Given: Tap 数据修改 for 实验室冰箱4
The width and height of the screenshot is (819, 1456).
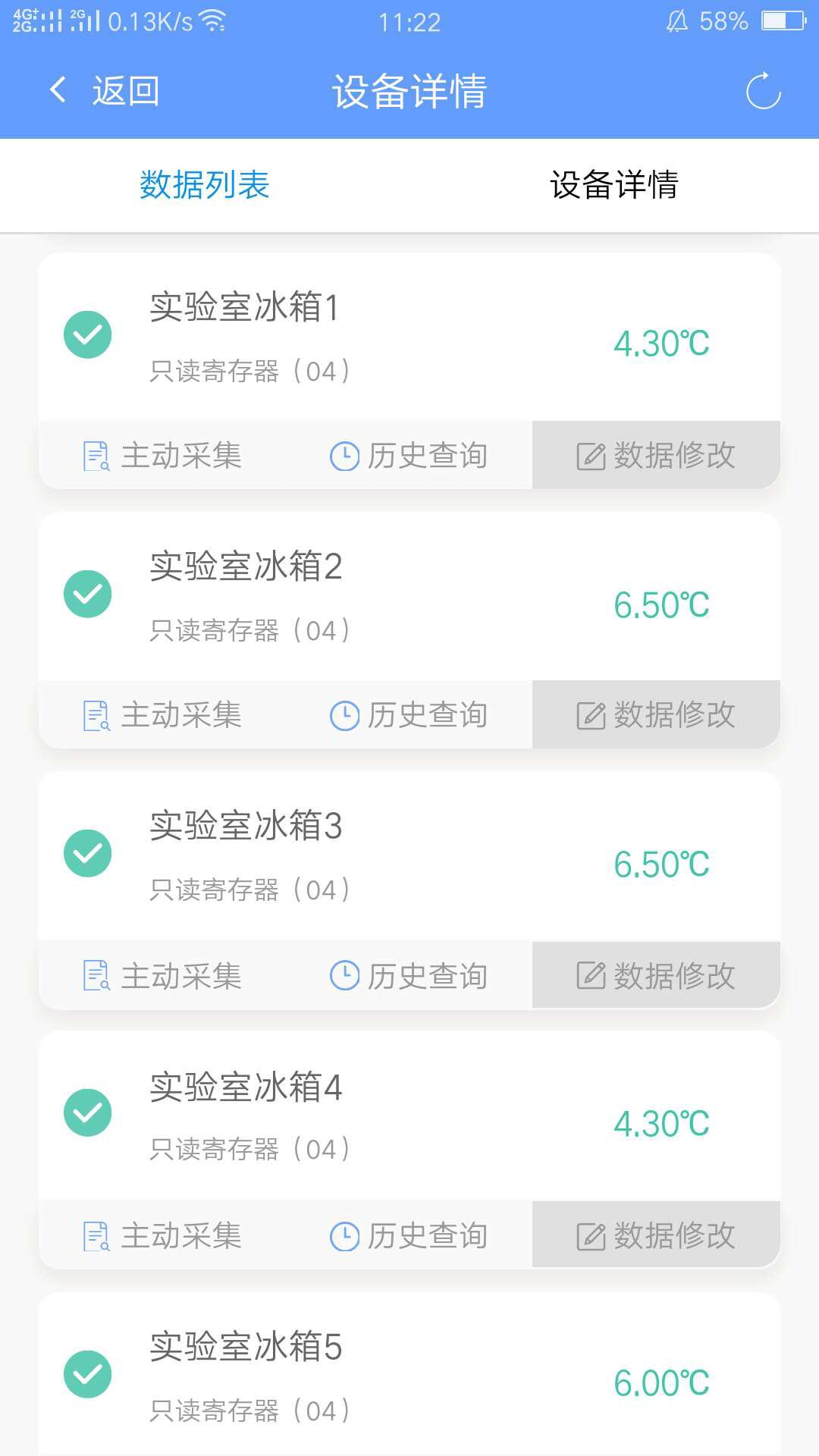Looking at the screenshot, I should 656,1235.
